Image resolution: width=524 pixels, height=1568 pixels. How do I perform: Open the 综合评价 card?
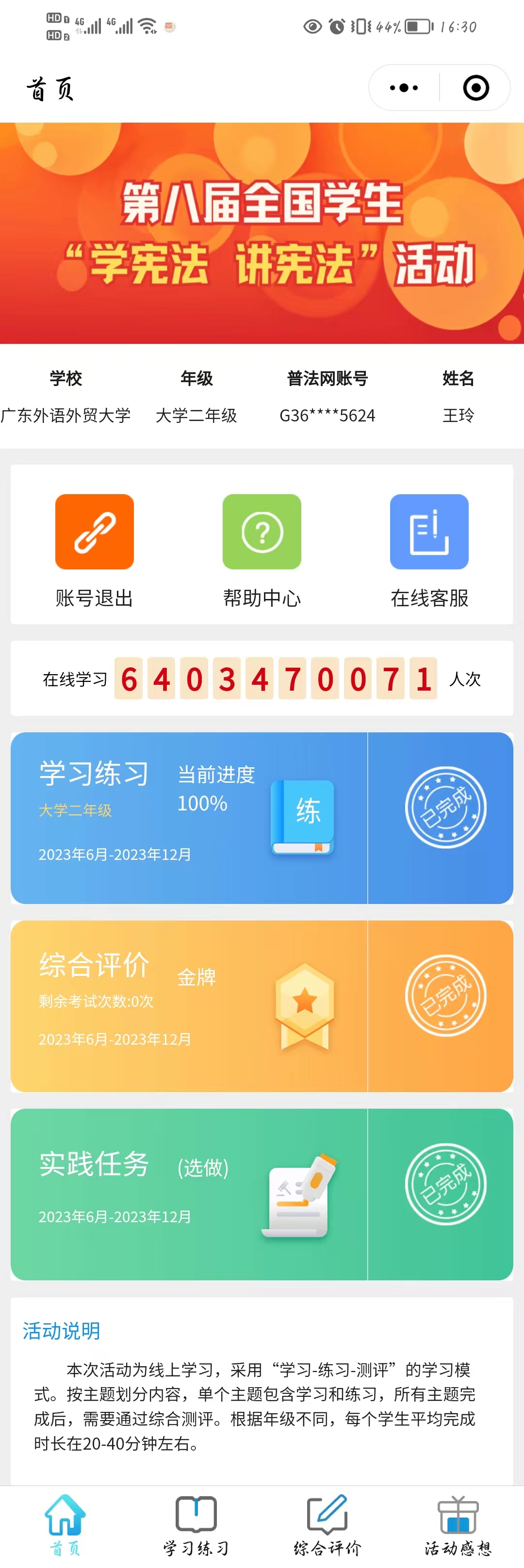(262, 1005)
